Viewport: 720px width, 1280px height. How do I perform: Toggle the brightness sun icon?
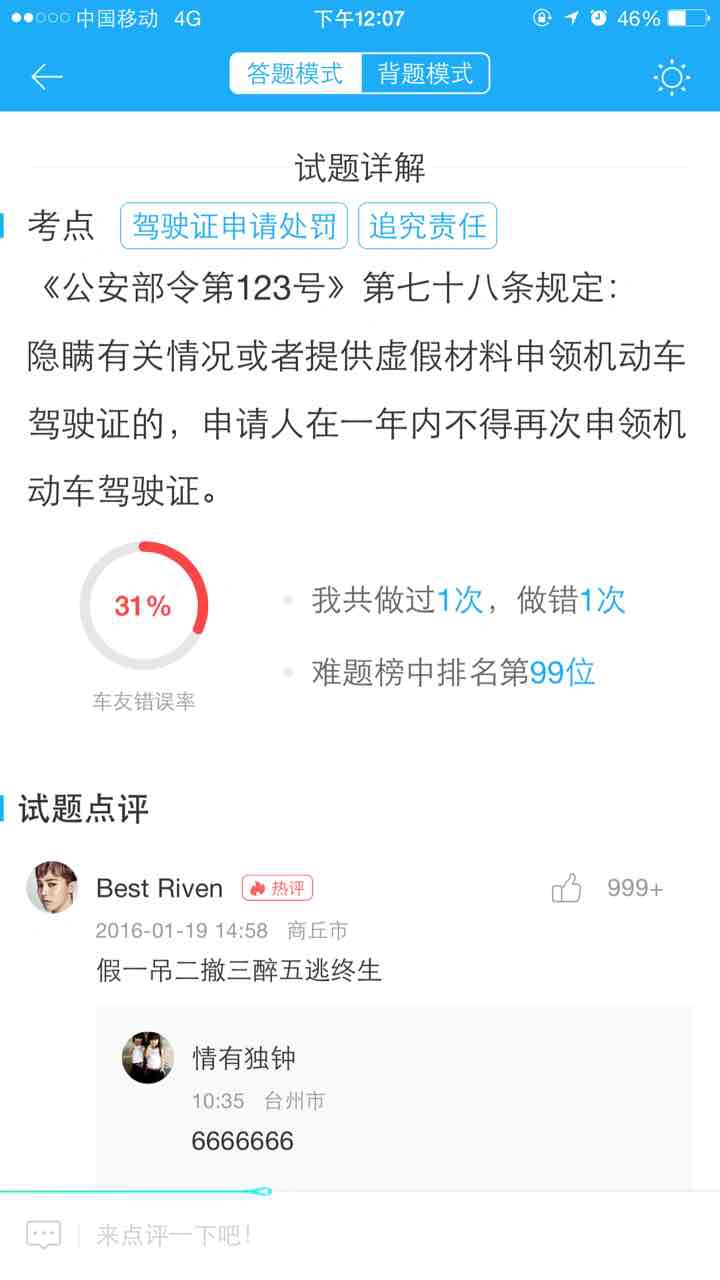672,77
